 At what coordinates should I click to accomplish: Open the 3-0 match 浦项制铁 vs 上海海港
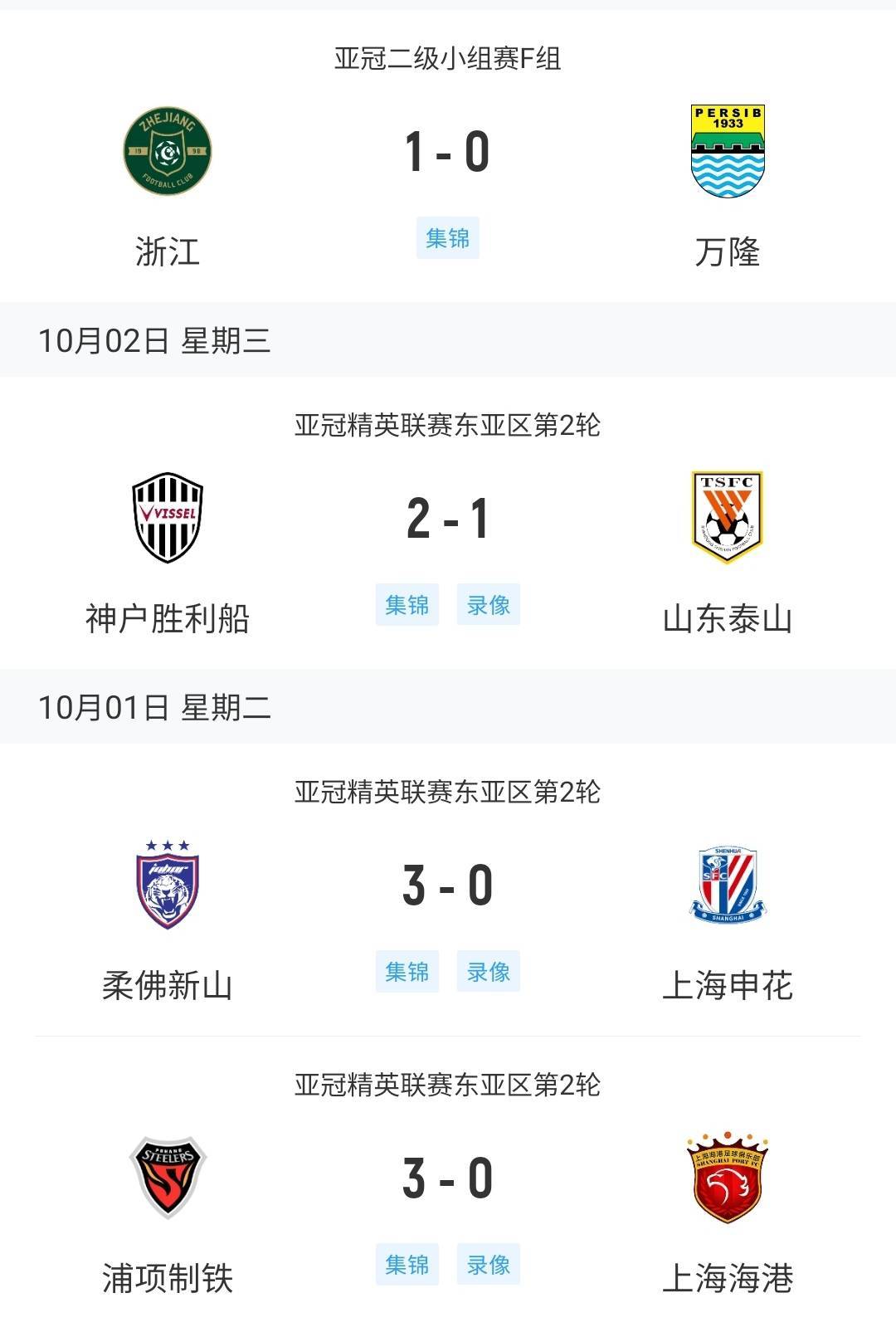click(x=447, y=1178)
